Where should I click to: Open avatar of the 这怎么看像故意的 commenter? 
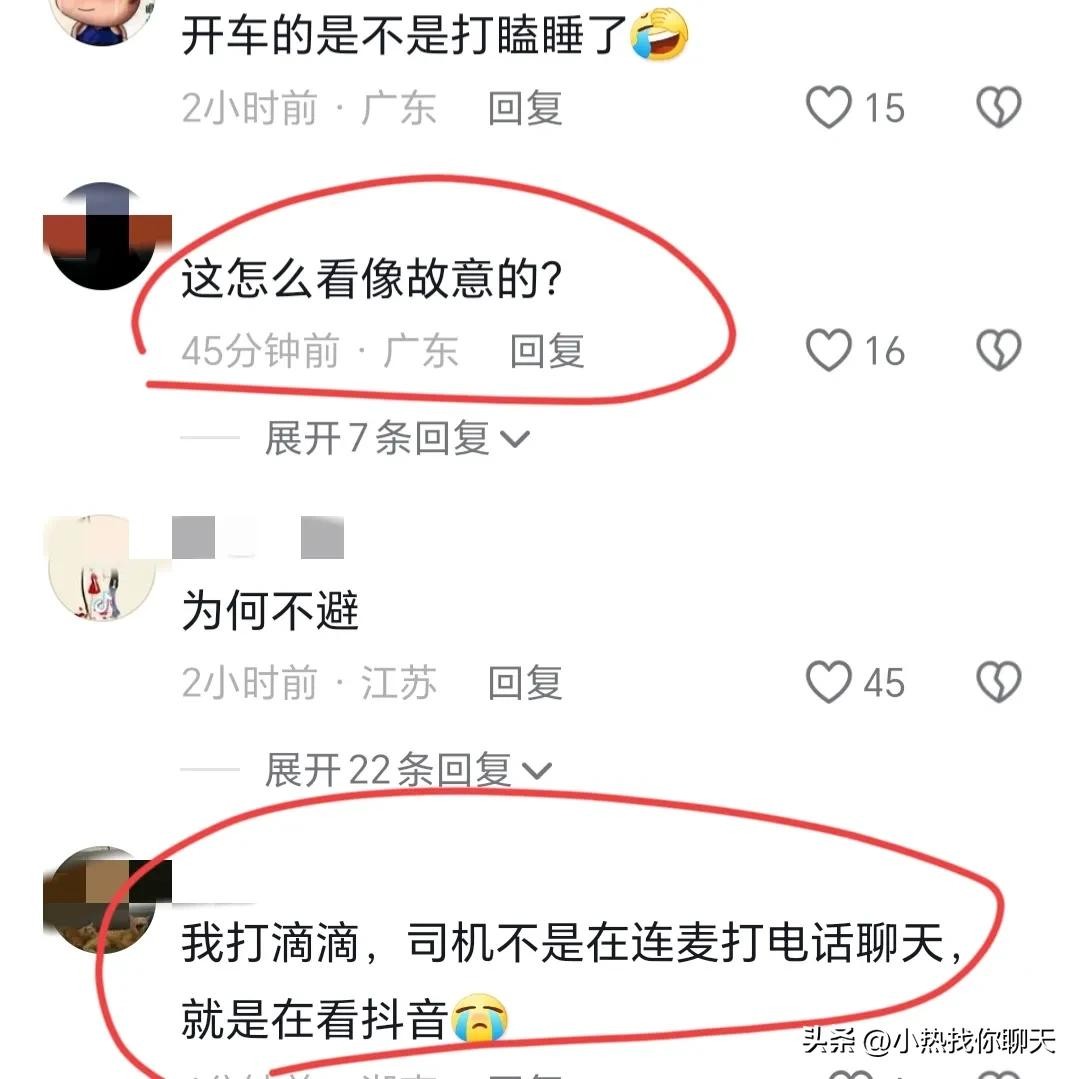[x=104, y=237]
